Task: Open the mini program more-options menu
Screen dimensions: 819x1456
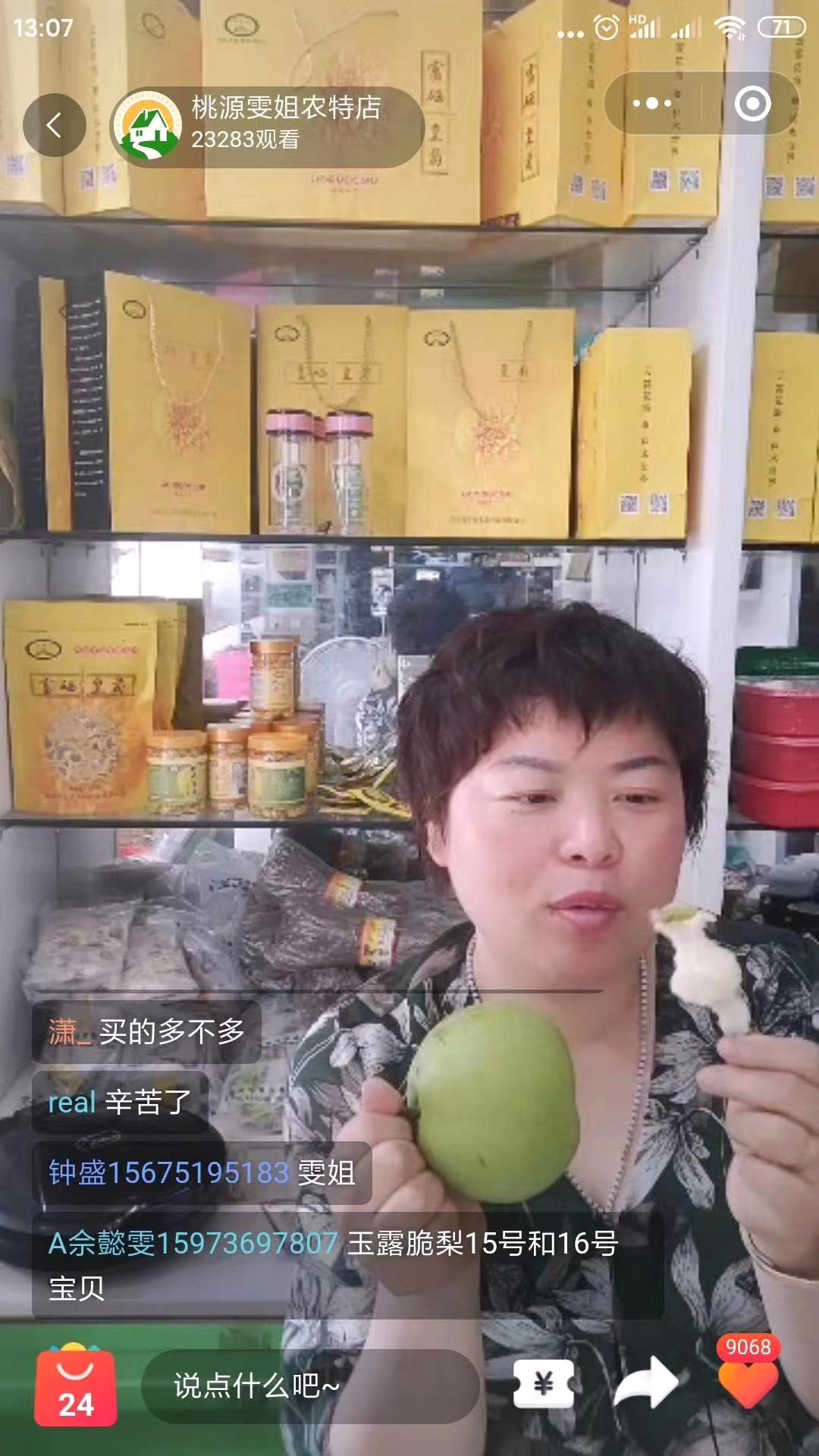Action: click(652, 104)
